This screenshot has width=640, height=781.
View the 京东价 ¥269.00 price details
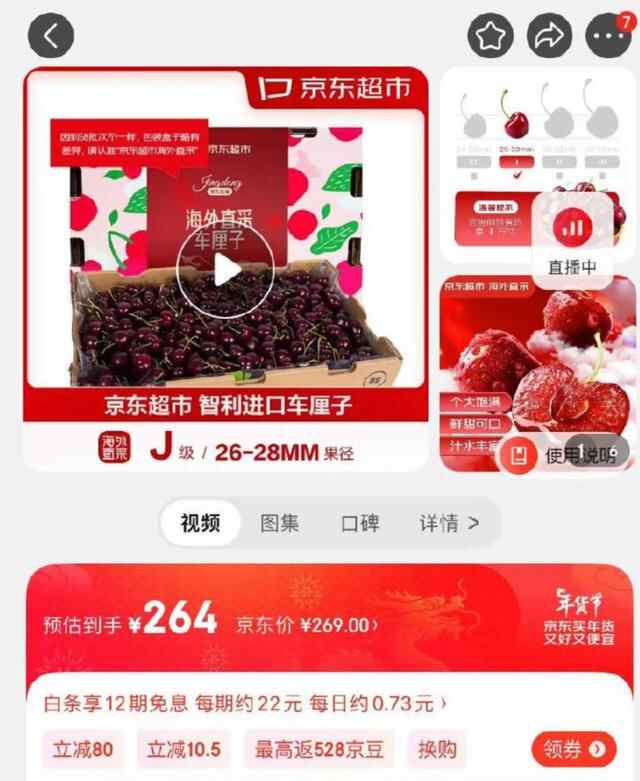307,625
